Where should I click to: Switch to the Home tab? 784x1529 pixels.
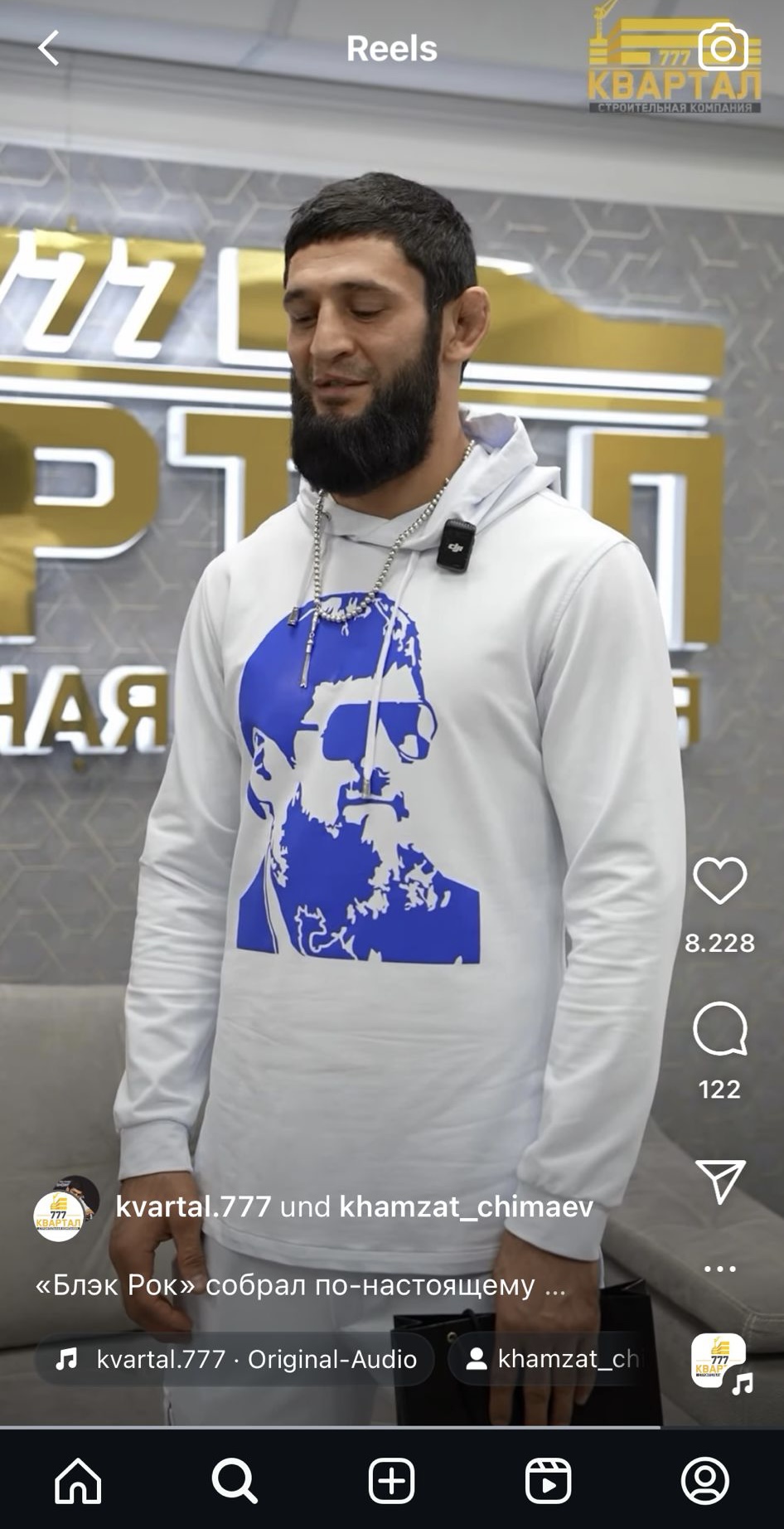78,1480
